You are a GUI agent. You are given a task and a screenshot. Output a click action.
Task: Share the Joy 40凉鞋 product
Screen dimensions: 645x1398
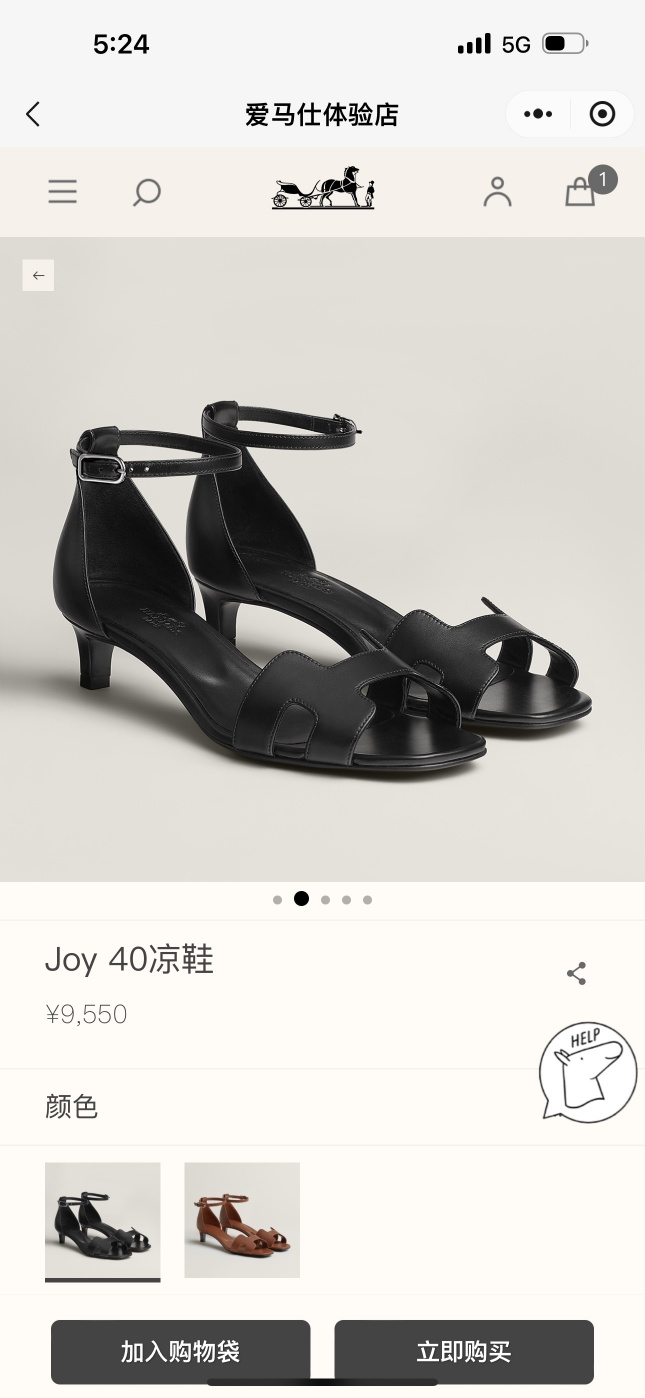point(576,974)
